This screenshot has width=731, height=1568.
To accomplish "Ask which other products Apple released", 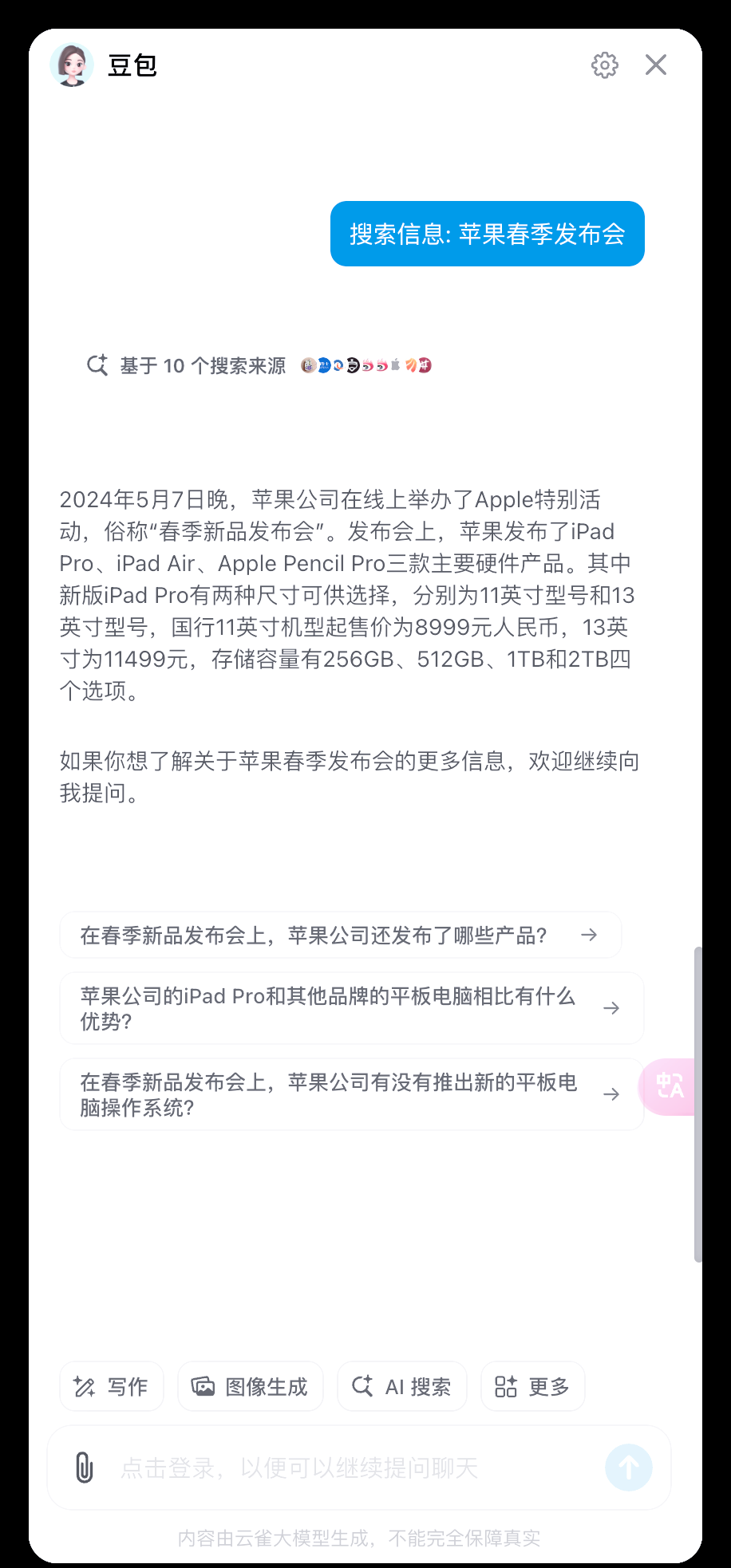I will point(340,936).
